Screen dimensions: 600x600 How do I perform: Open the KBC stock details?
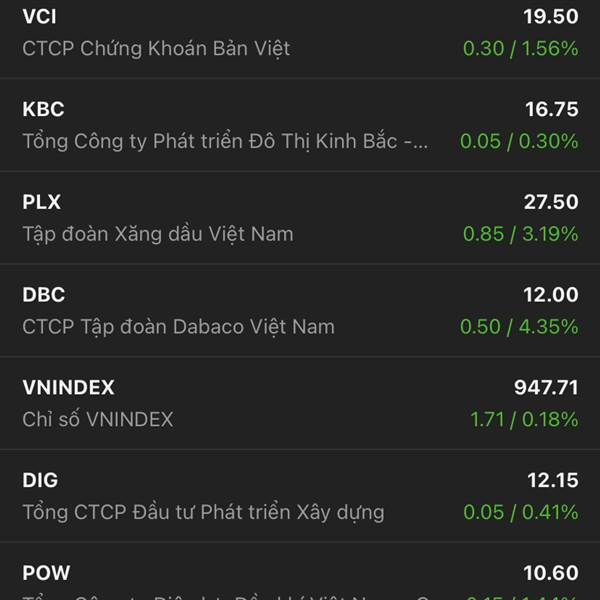coord(300,125)
